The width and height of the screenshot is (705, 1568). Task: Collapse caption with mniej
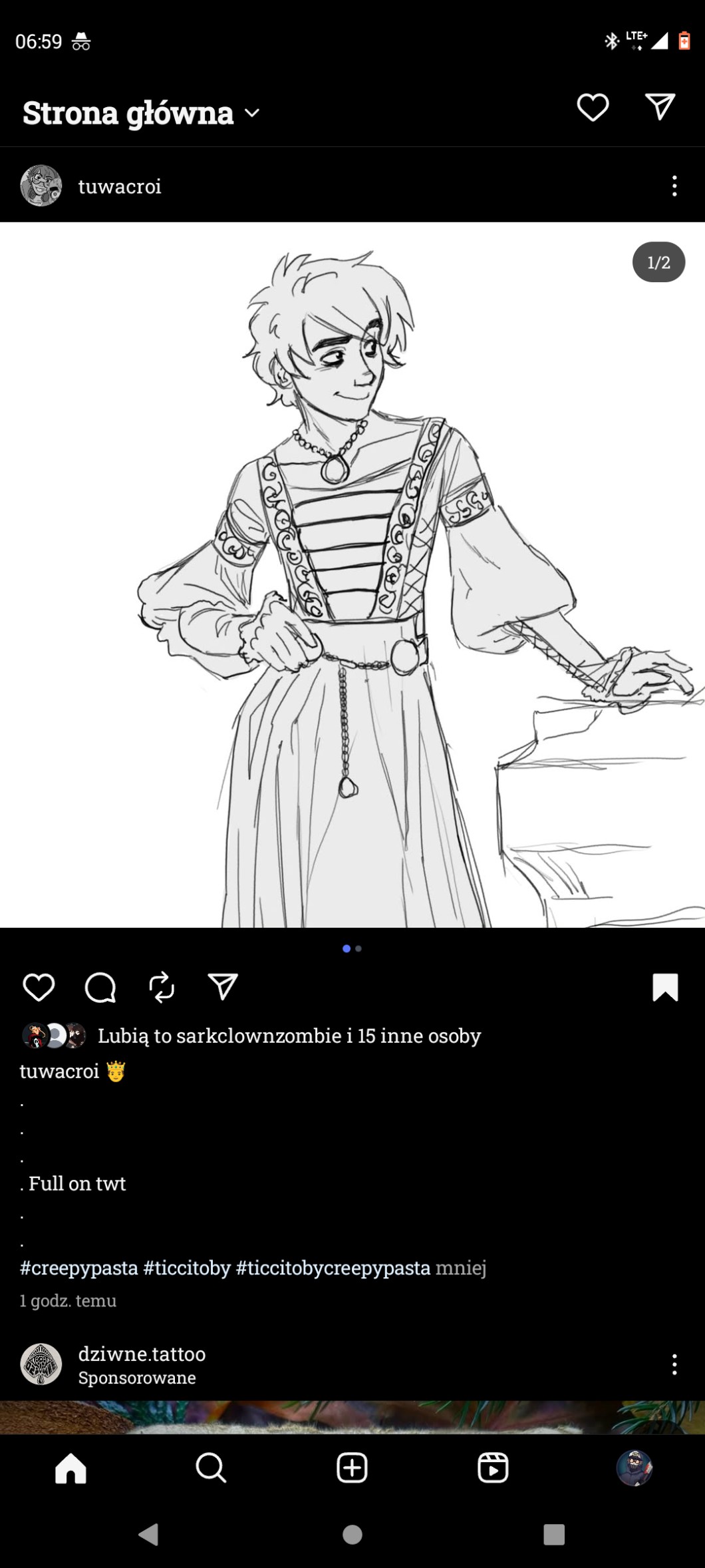coord(461,1268)
